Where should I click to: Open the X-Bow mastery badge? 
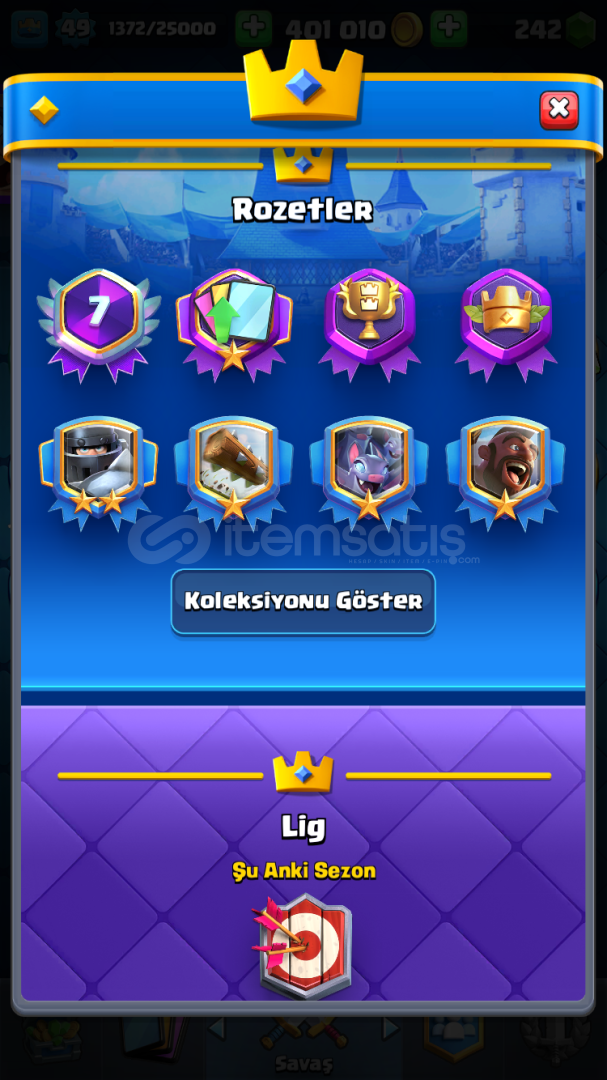click(x=233, y=467)
